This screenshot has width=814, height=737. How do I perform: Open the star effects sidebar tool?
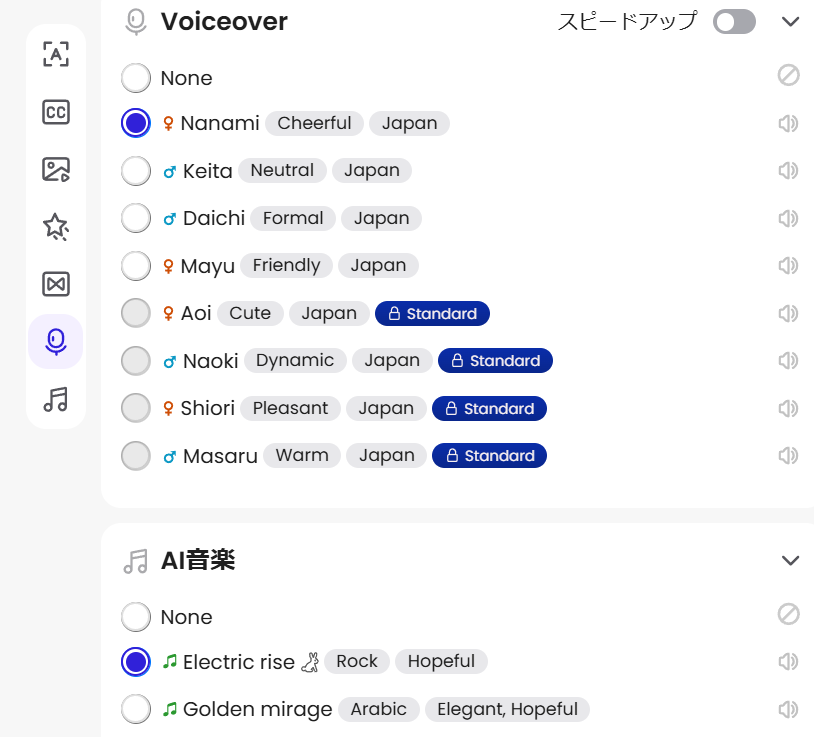coord(56,227)
